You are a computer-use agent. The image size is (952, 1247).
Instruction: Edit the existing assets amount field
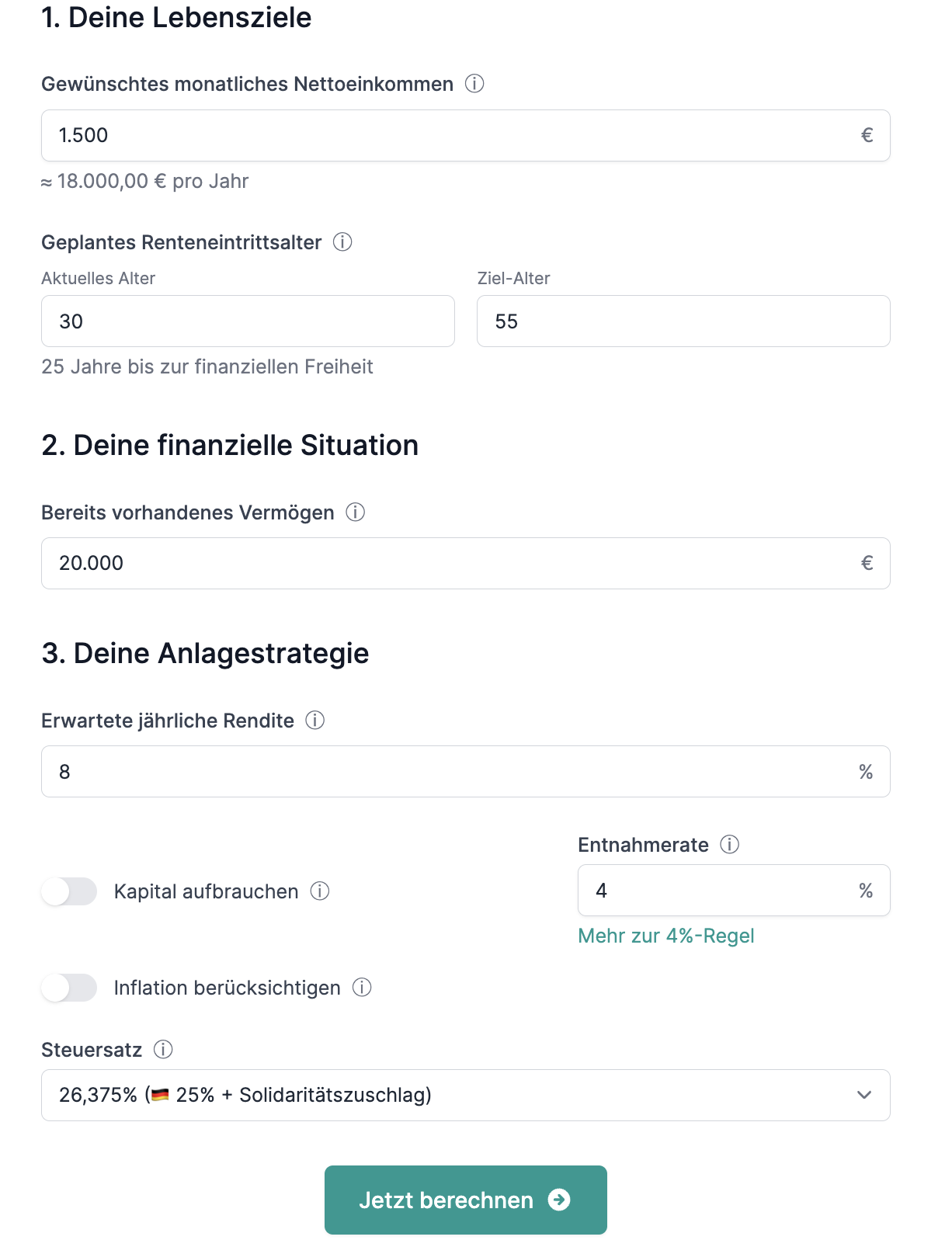pos(450,564)
